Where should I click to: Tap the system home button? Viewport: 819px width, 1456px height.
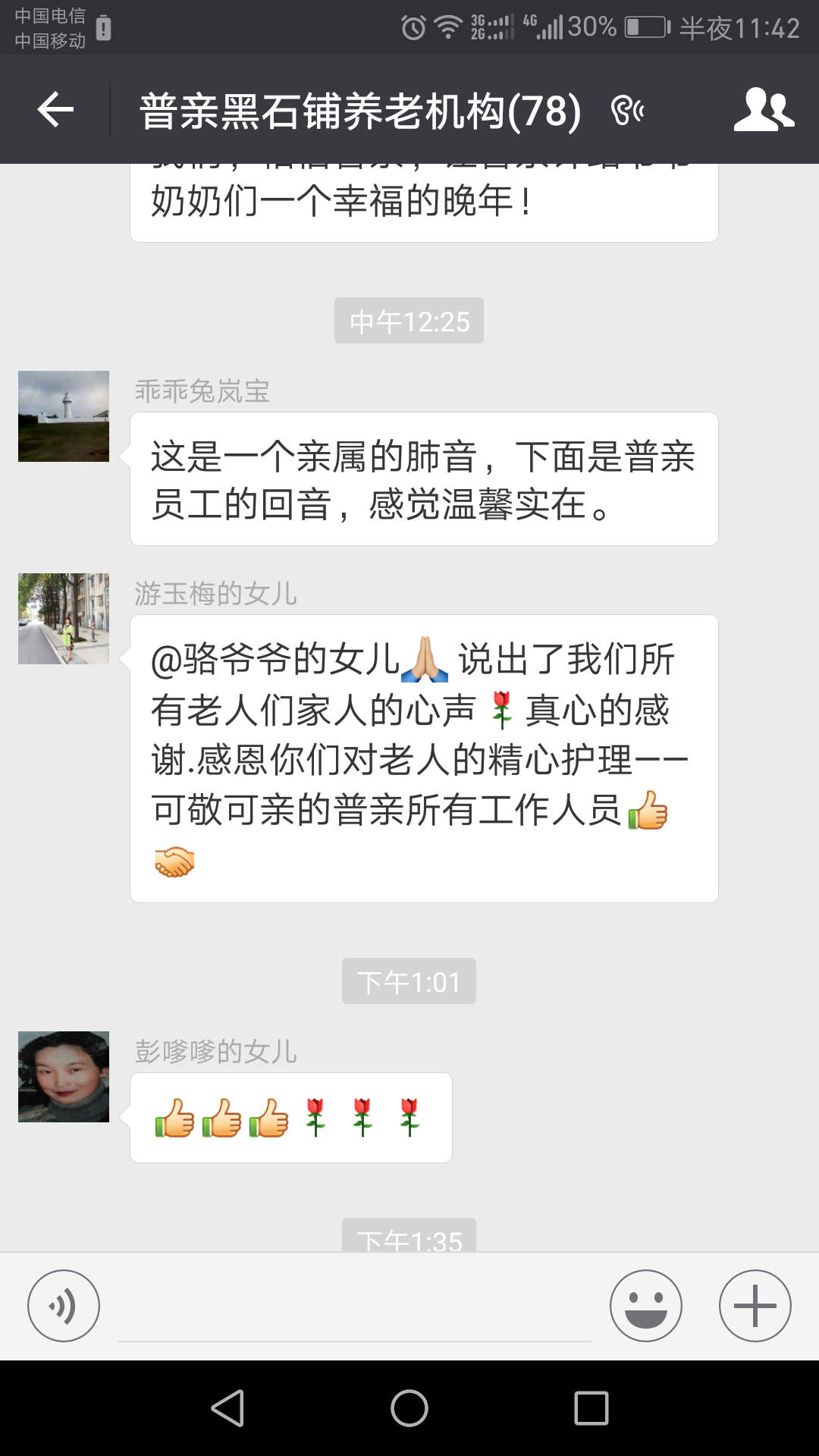click(x=409, y=1408)
